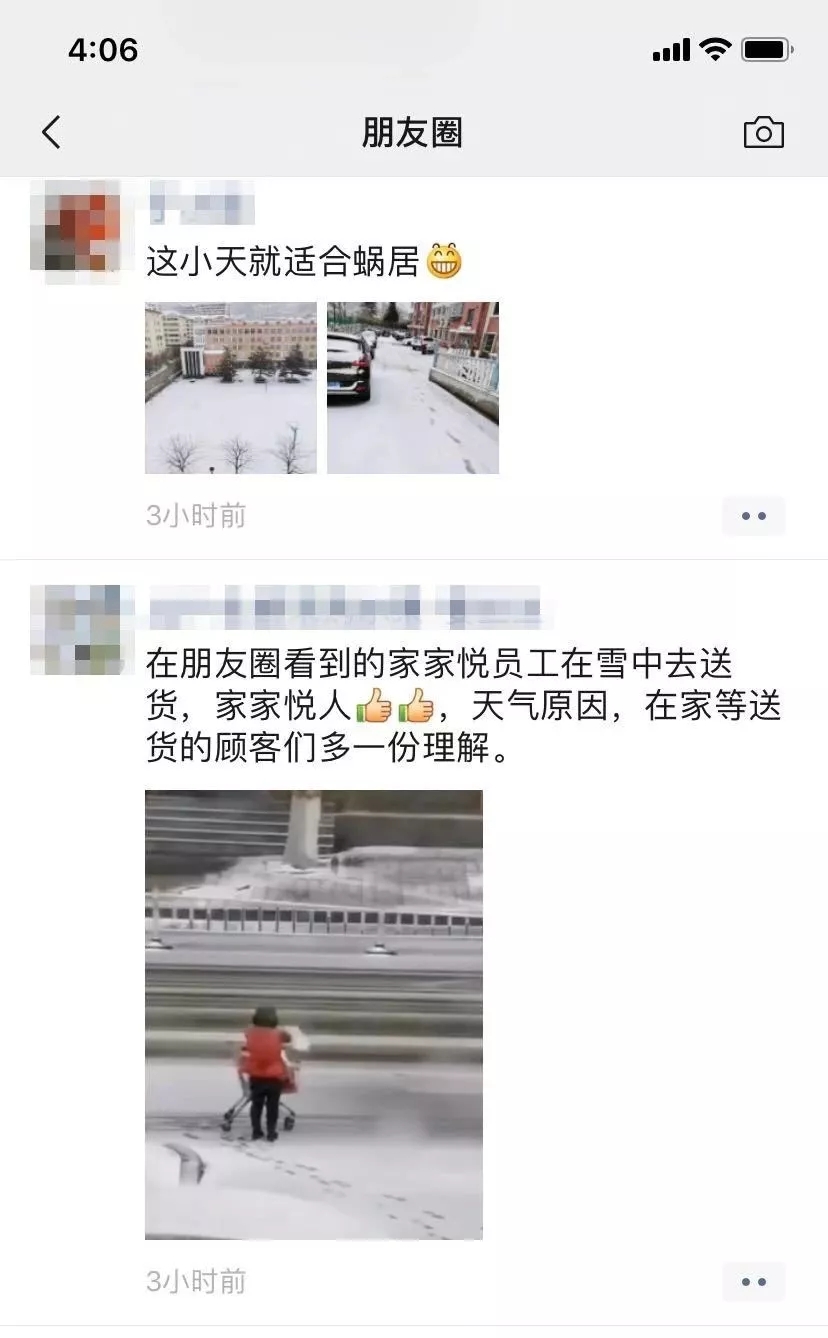Go back from the Moments feed
The image size is (828, 1338).
point(51,132)
